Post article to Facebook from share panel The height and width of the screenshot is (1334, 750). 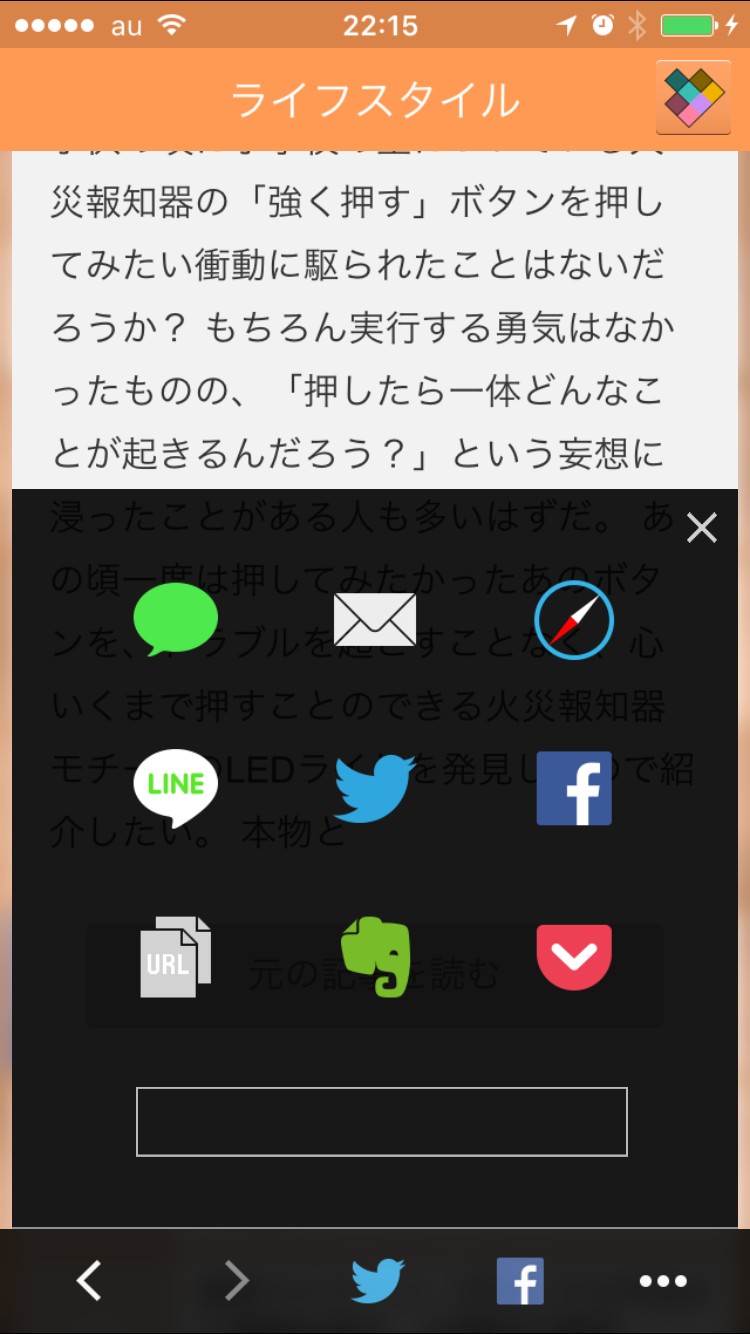tap(574, 788)
